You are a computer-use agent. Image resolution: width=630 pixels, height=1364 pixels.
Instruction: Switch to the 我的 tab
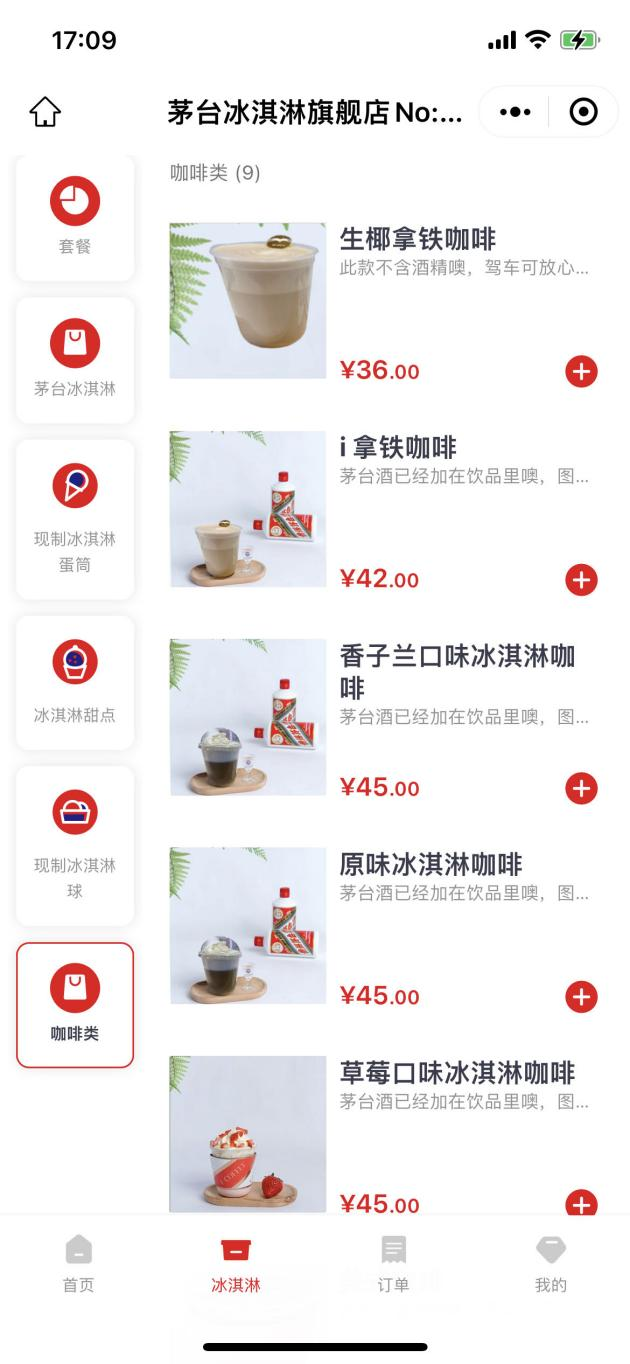551,1263
